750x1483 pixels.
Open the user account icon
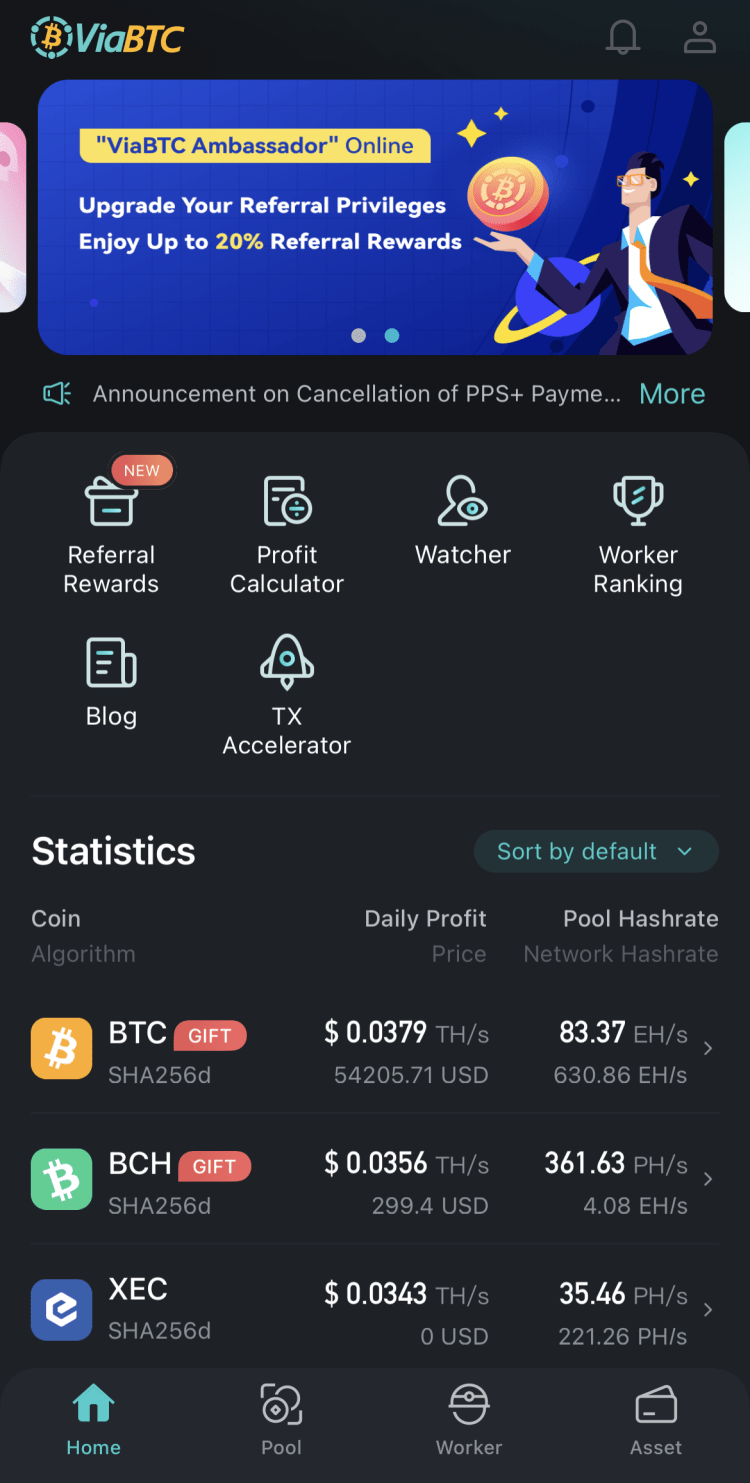pos(700,37)
